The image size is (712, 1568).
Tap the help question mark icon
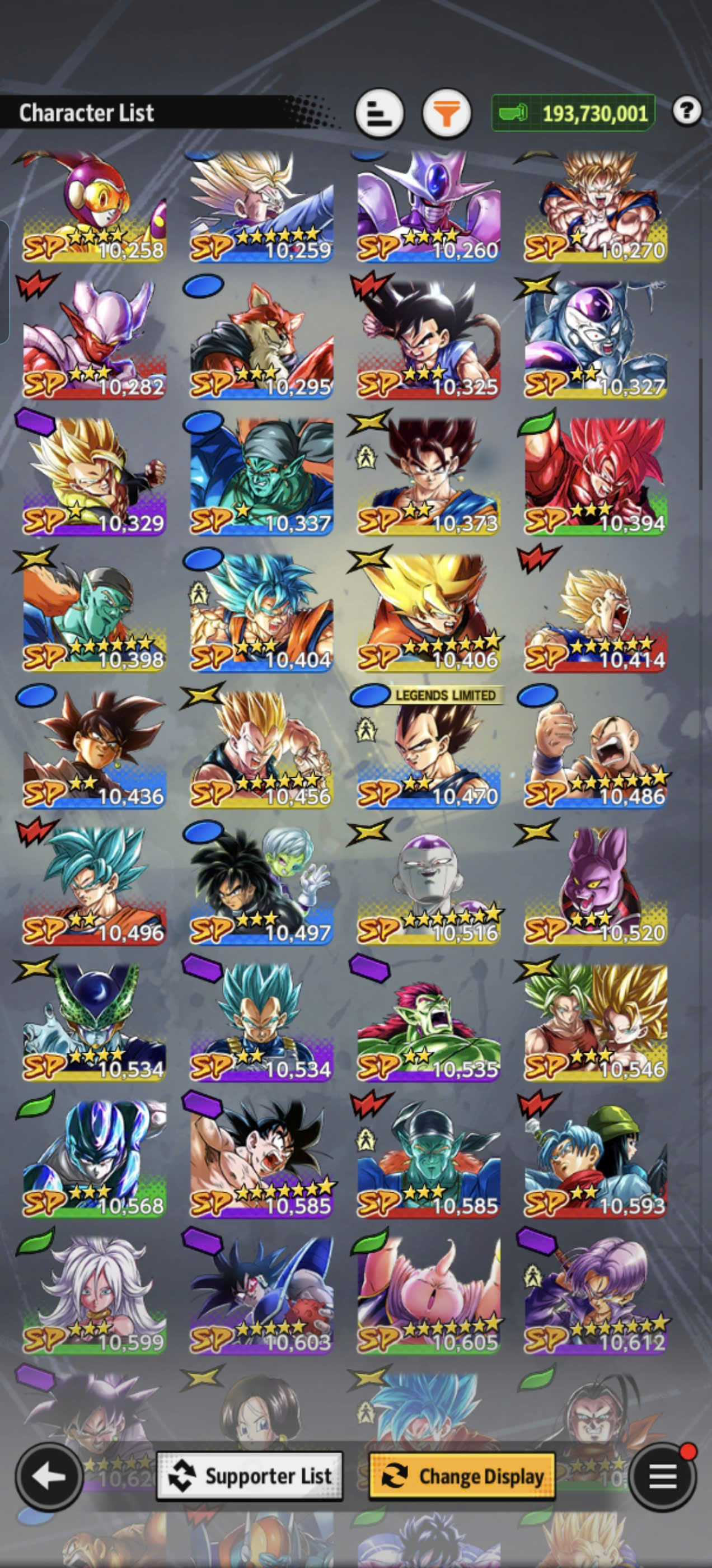click(x=687, y=111)
